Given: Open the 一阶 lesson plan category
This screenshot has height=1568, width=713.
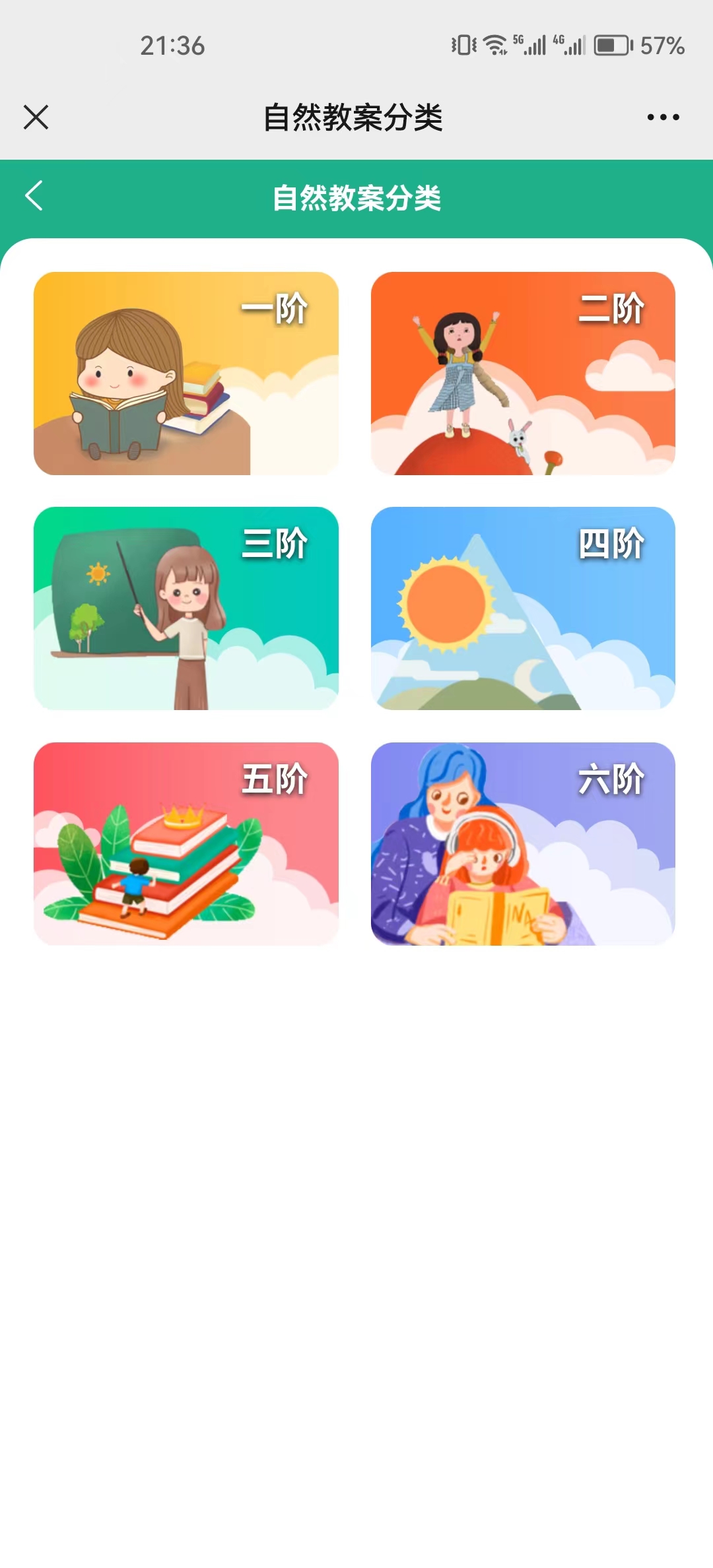Looking at the screenshot, I should [x=186, y=374].
